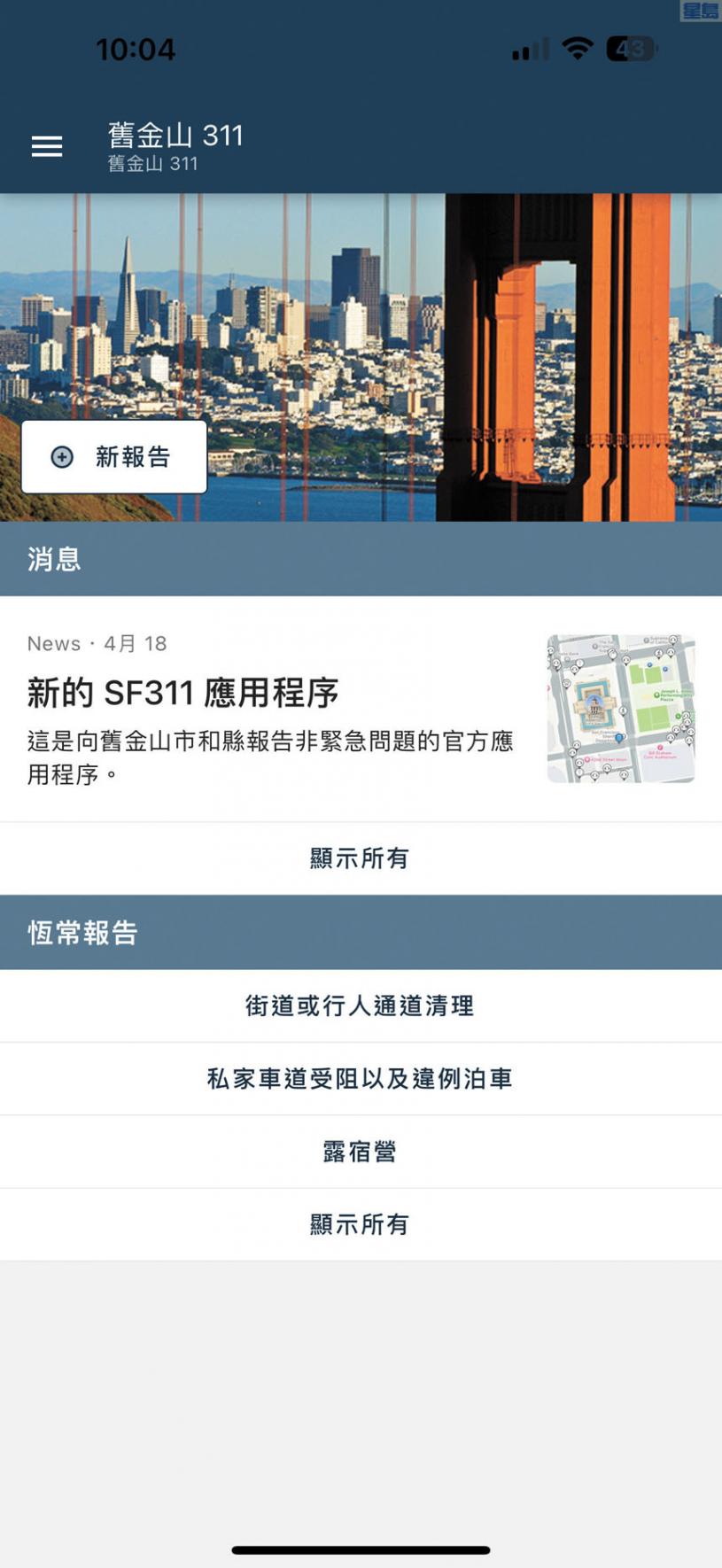
Task: Choose 私家車道受阻以及違例泊車 report
Action: point(360,1079)
